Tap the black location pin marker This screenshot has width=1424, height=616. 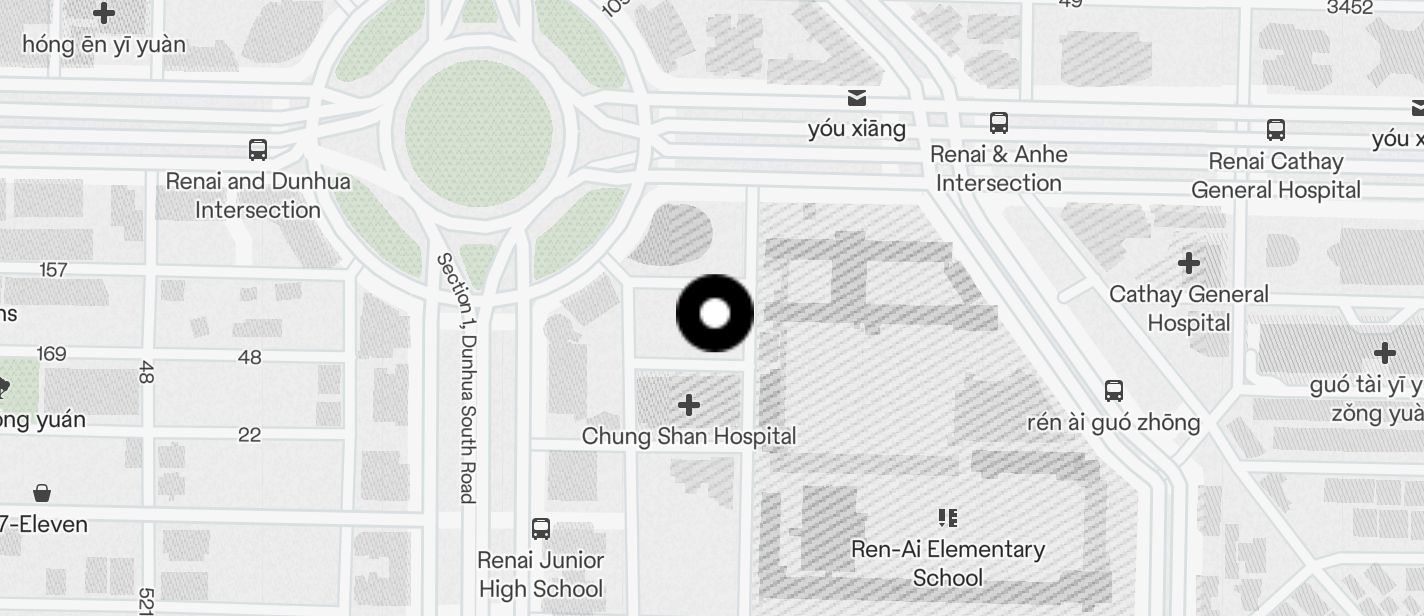tap(714, 313)
